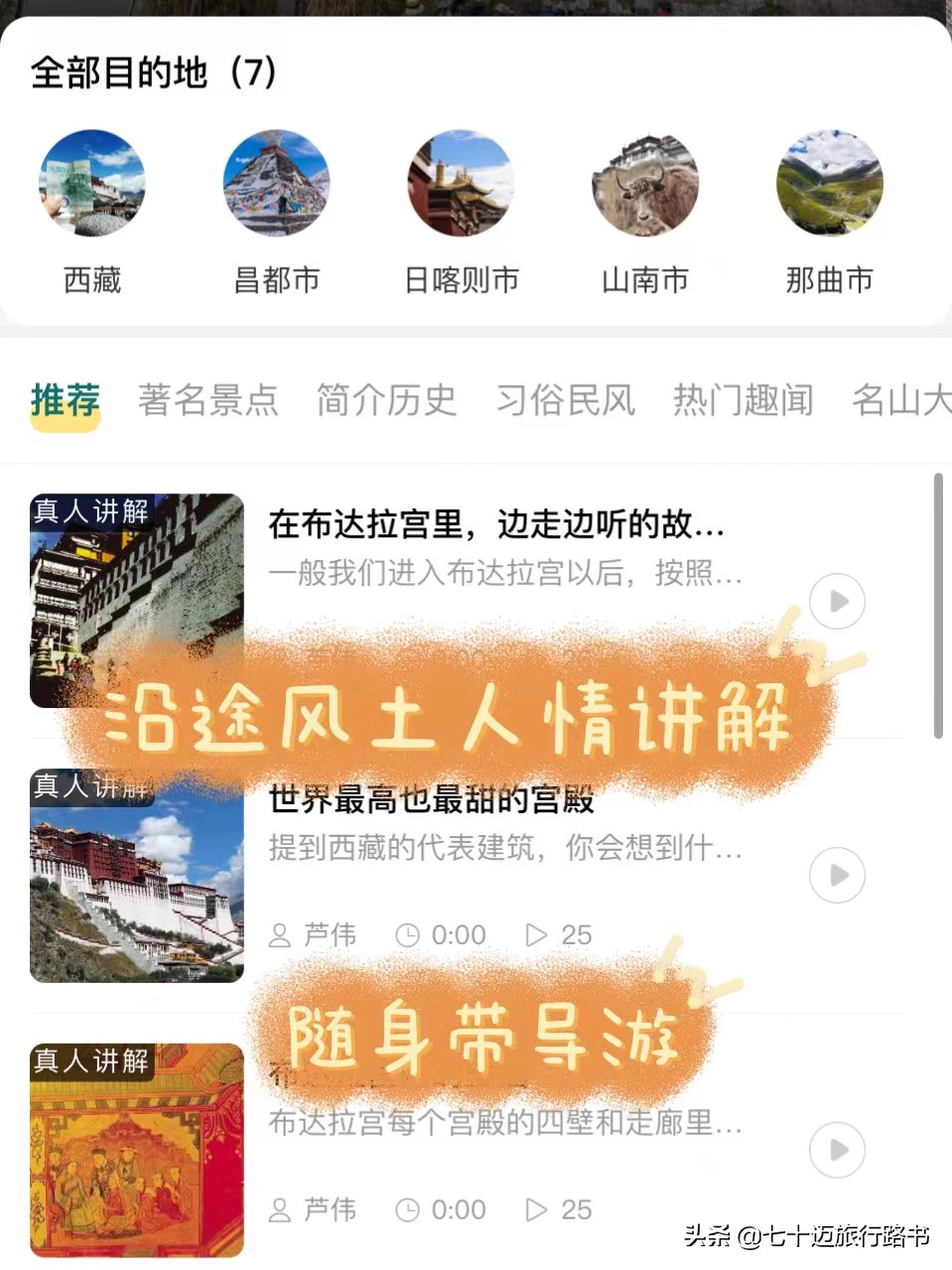Play the 在布达拉宫里 audio guide
This screenshot has width=952, height=1270.
837,601
